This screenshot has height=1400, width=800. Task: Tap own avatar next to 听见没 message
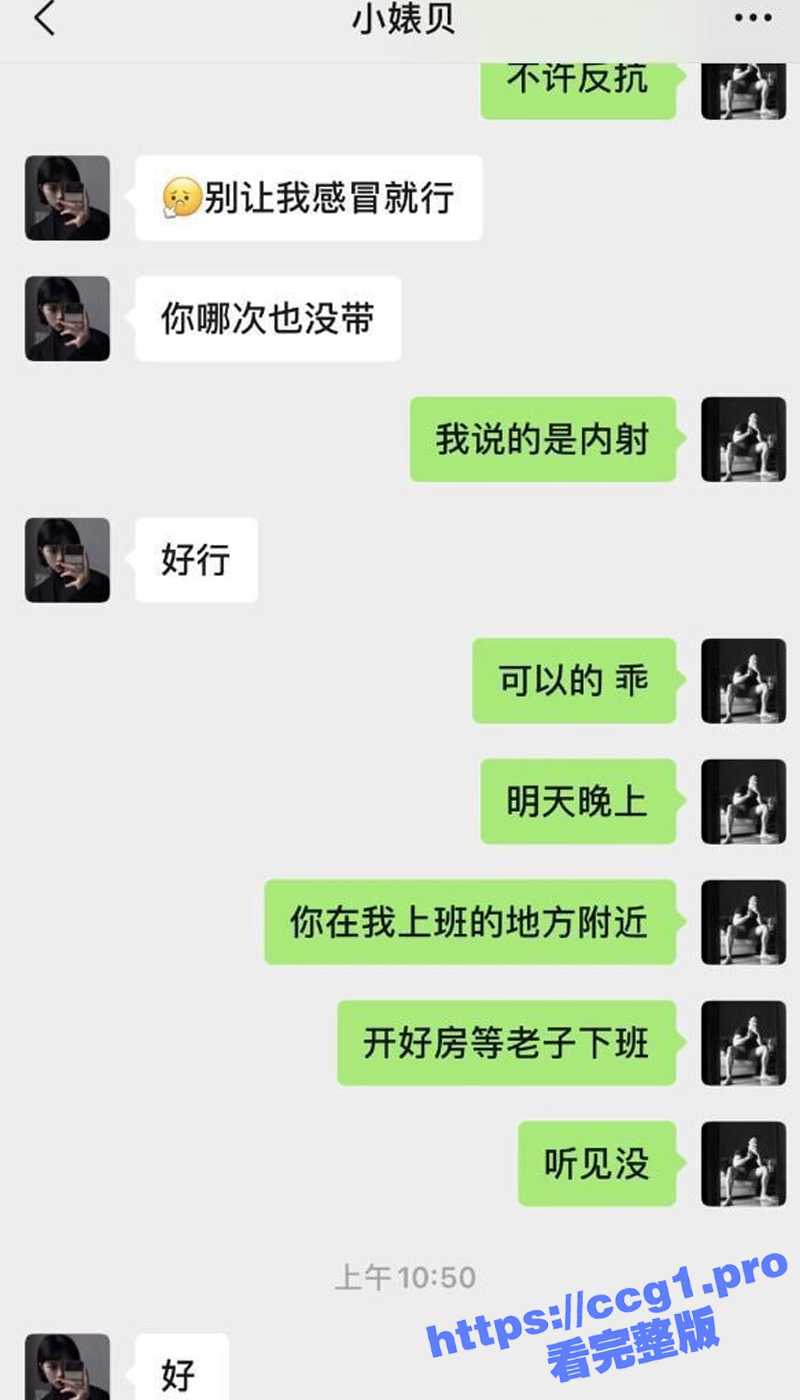pos(743,1164)
